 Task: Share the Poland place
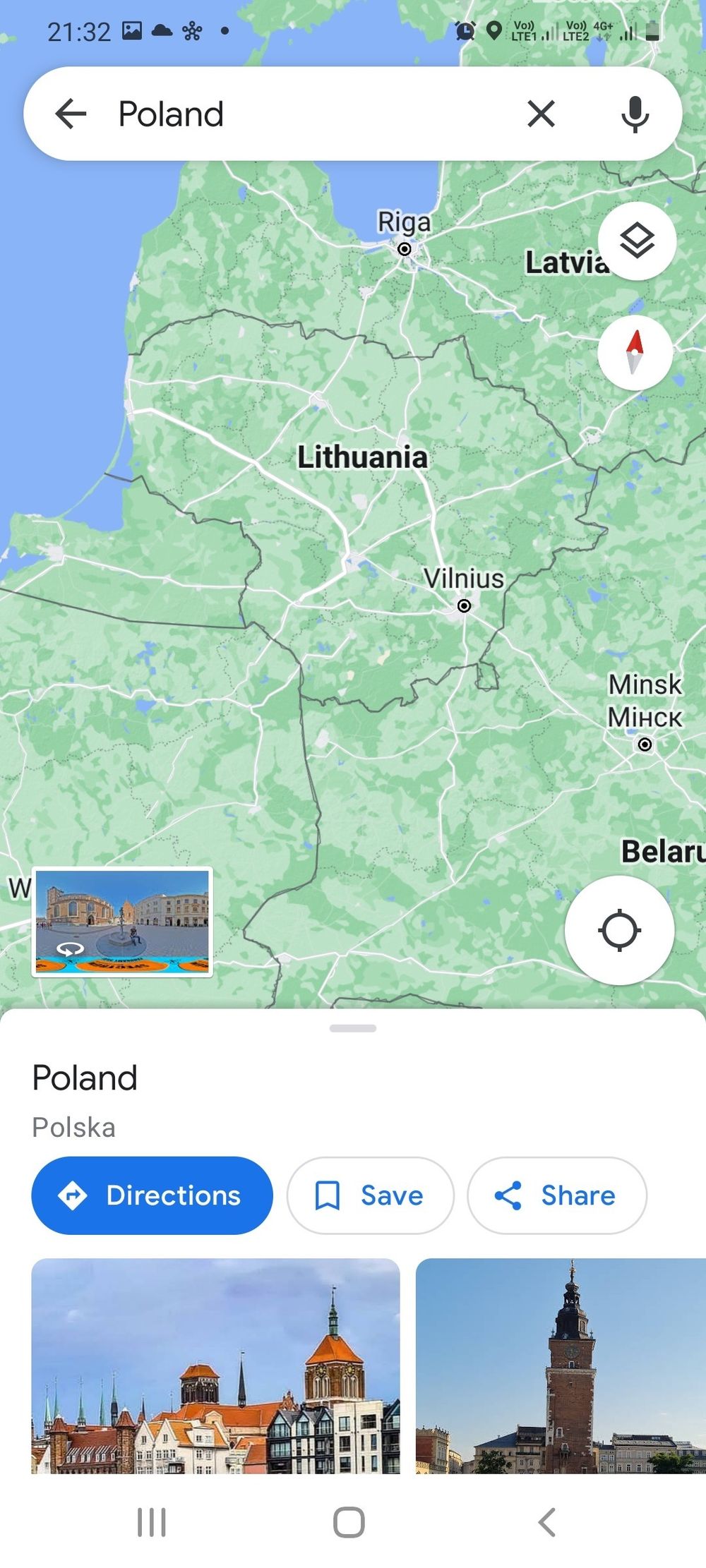pyautogui.click(x=556, y=1195)
